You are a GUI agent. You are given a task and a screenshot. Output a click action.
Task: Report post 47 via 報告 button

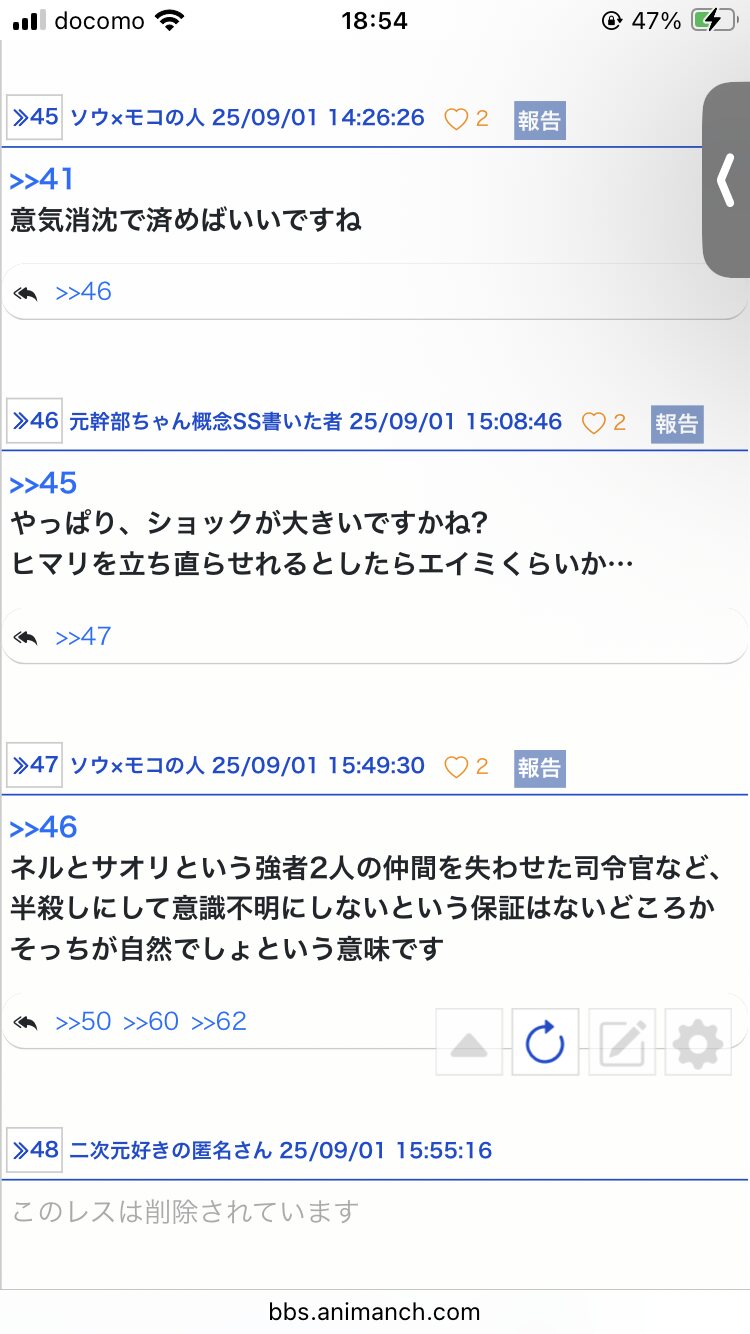(539, 768)
